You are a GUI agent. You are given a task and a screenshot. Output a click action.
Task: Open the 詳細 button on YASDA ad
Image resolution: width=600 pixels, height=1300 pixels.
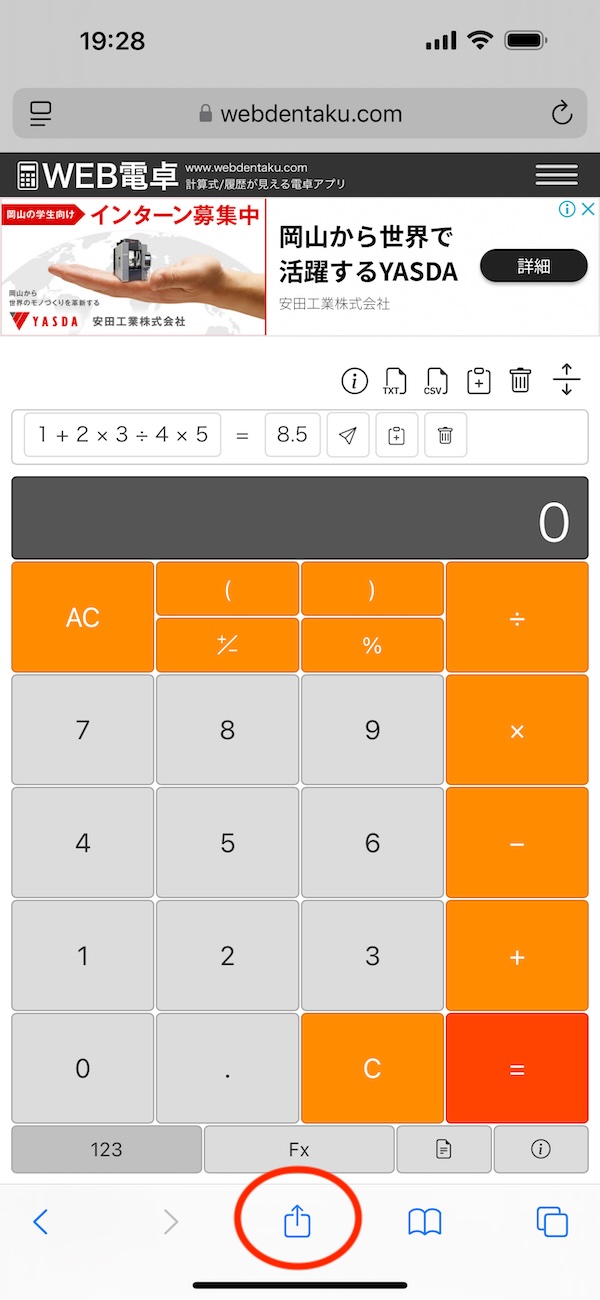pyautogui.click(x=534, y=266)
